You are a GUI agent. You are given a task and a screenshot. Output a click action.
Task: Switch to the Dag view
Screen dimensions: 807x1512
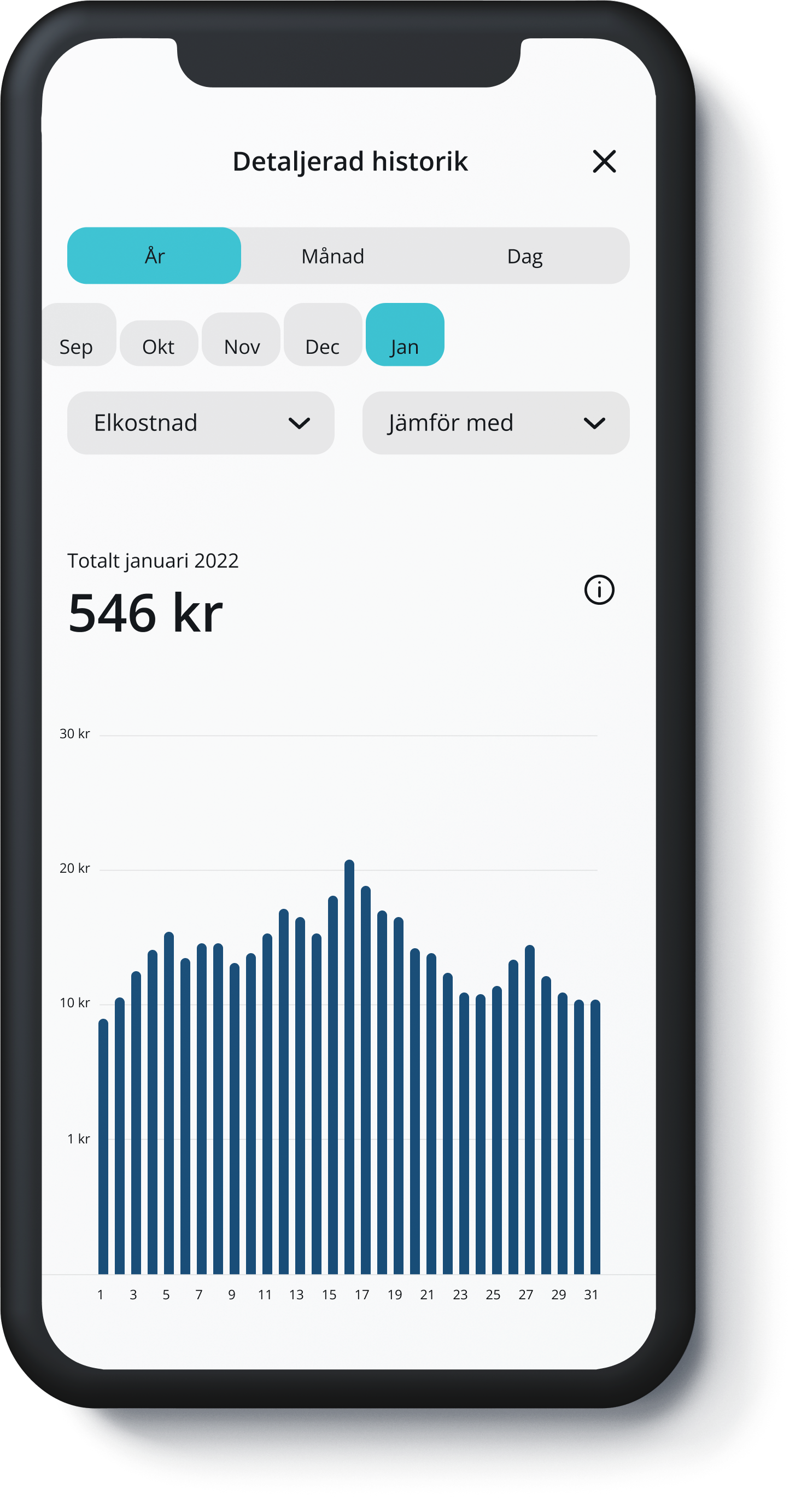[x=525, y=256]
